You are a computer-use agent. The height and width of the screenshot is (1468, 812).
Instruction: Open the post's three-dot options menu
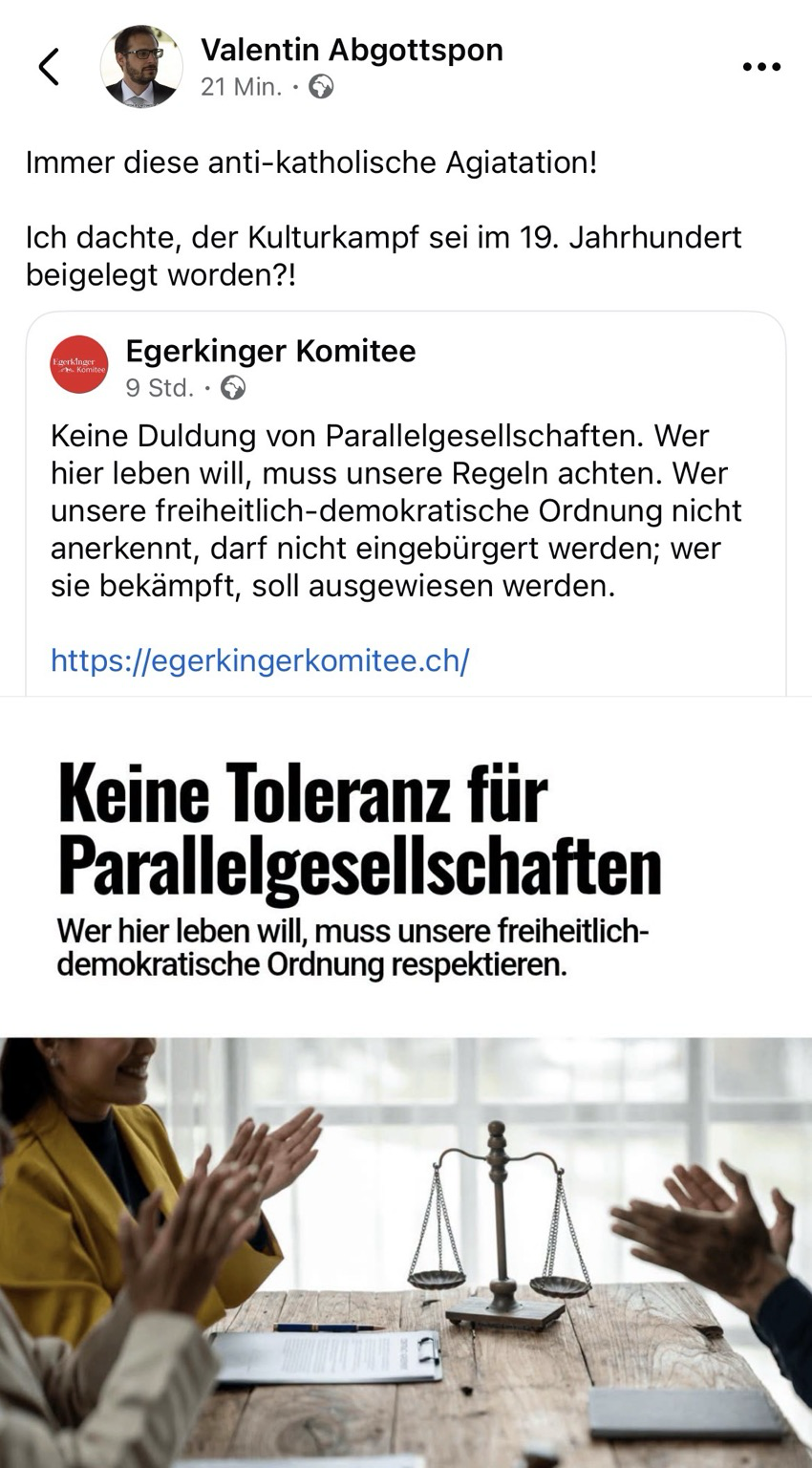(761, 67)
